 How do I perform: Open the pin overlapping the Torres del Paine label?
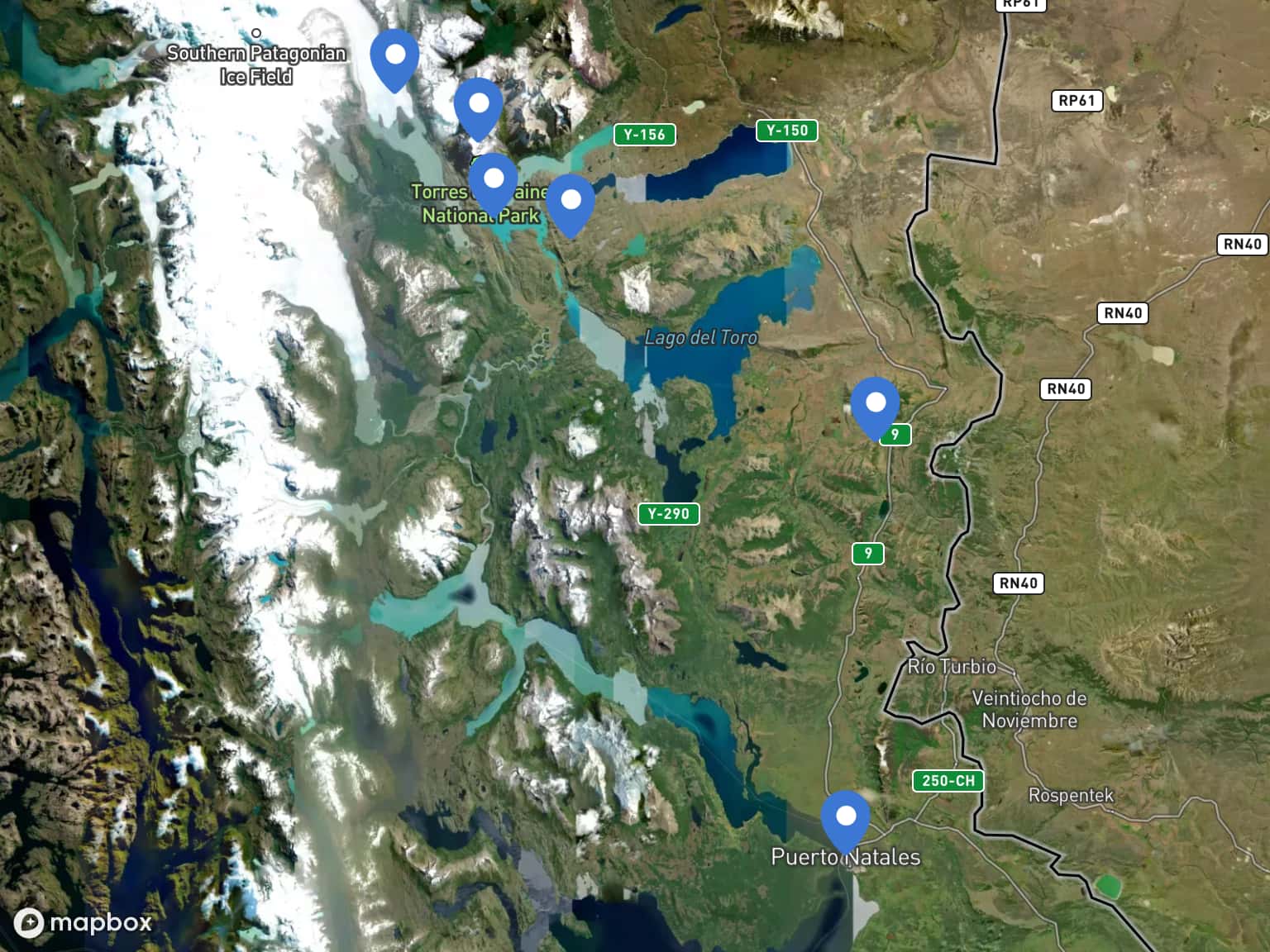[x=493, y=180]
